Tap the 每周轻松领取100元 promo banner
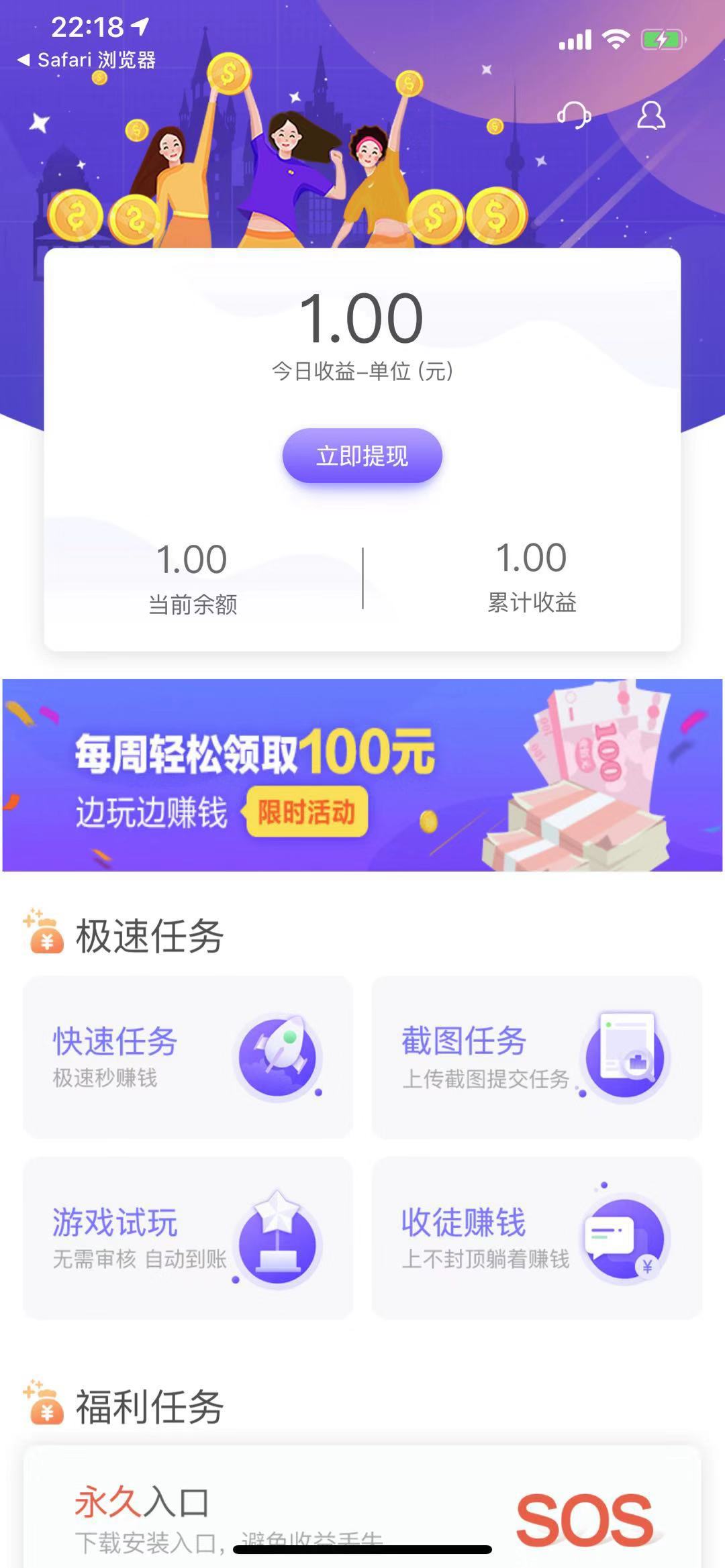 pos(362,775)
